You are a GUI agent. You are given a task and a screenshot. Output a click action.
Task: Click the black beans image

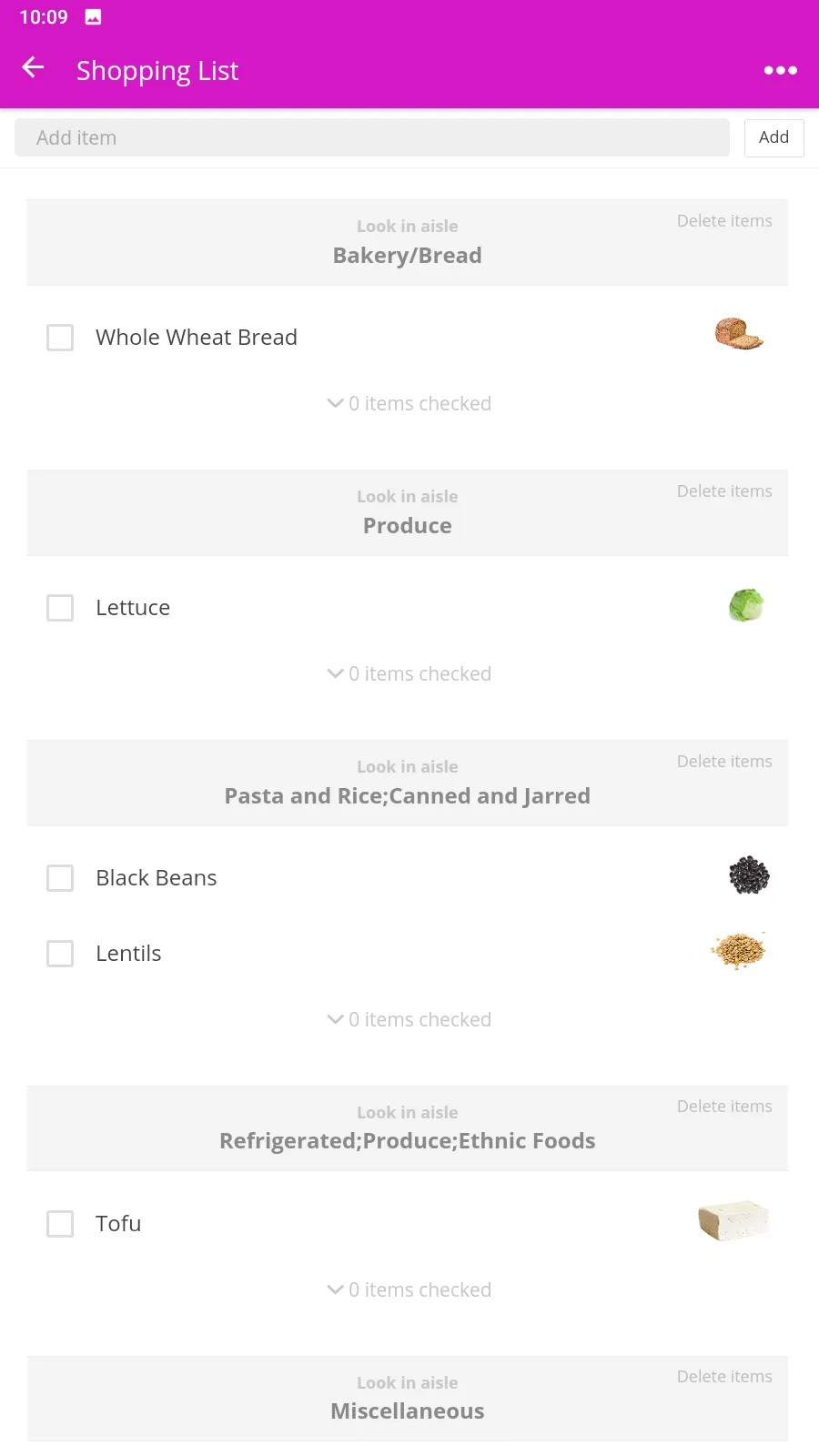748,875
